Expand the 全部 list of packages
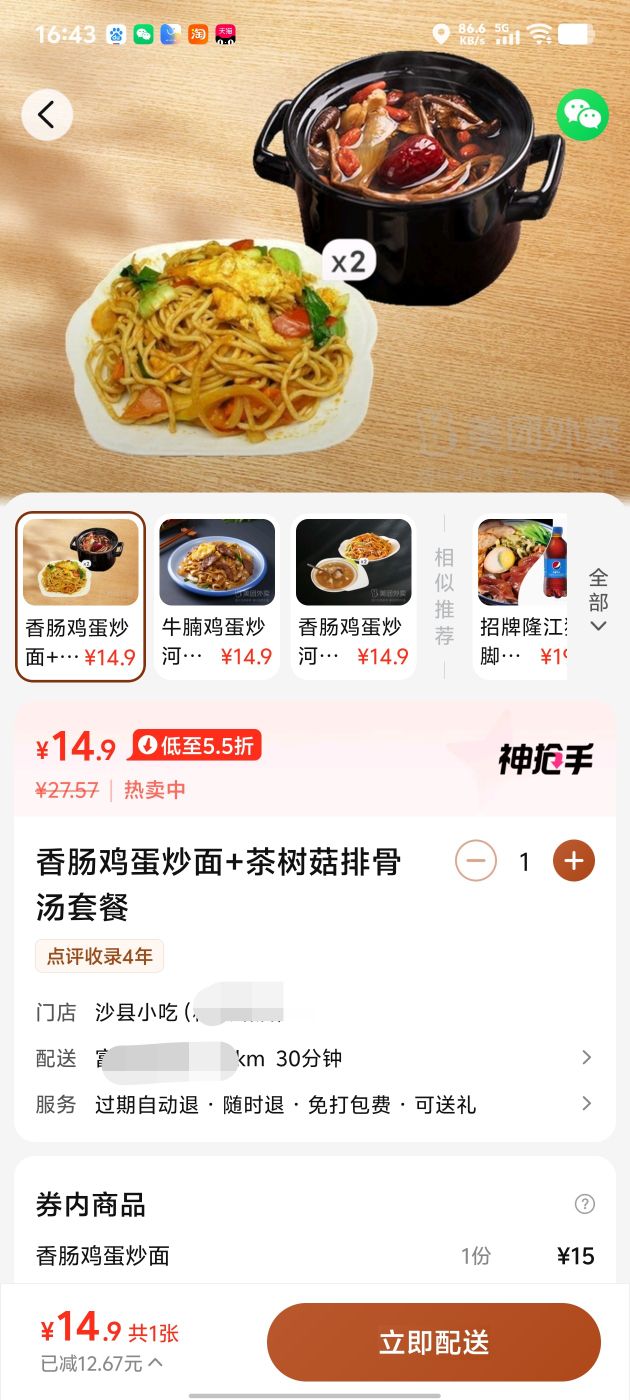 598,600
